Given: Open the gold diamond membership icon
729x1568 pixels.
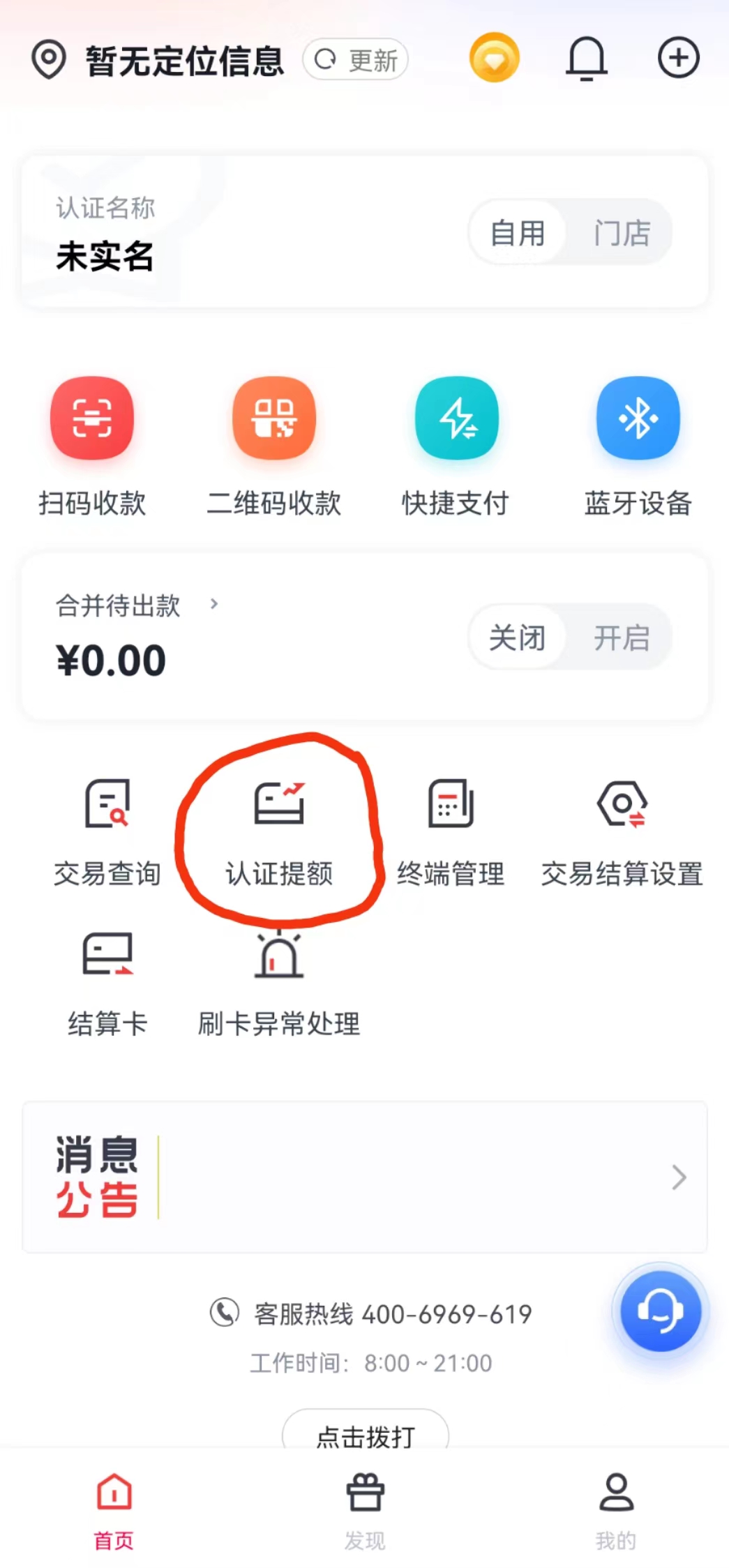Looking at the screenshot, I should 494,58.
